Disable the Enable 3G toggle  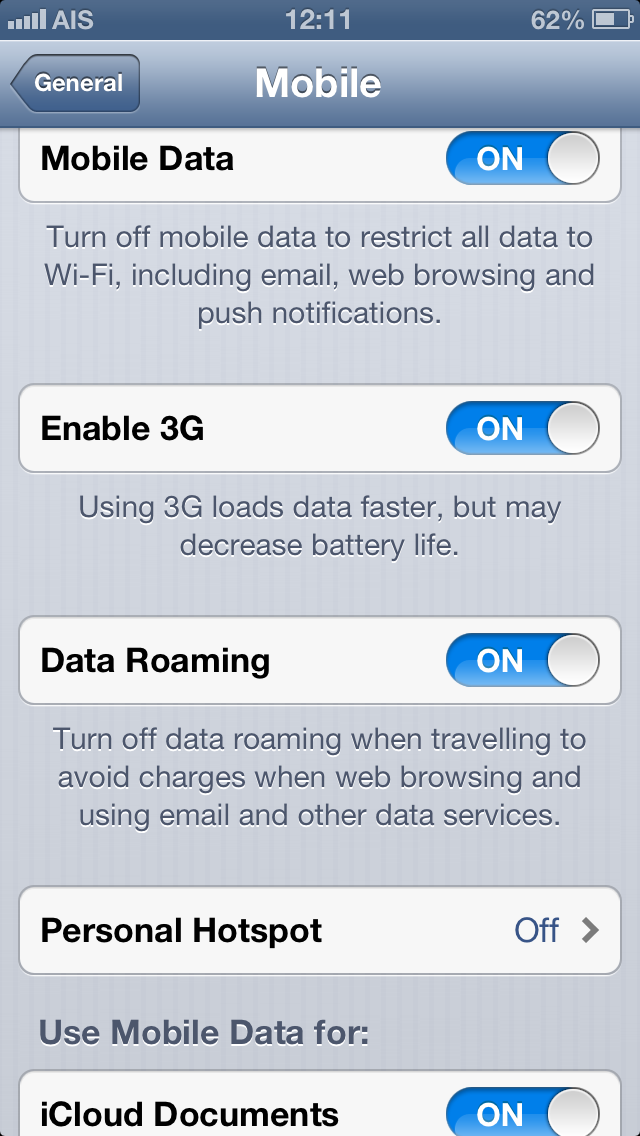coord(523,428)
